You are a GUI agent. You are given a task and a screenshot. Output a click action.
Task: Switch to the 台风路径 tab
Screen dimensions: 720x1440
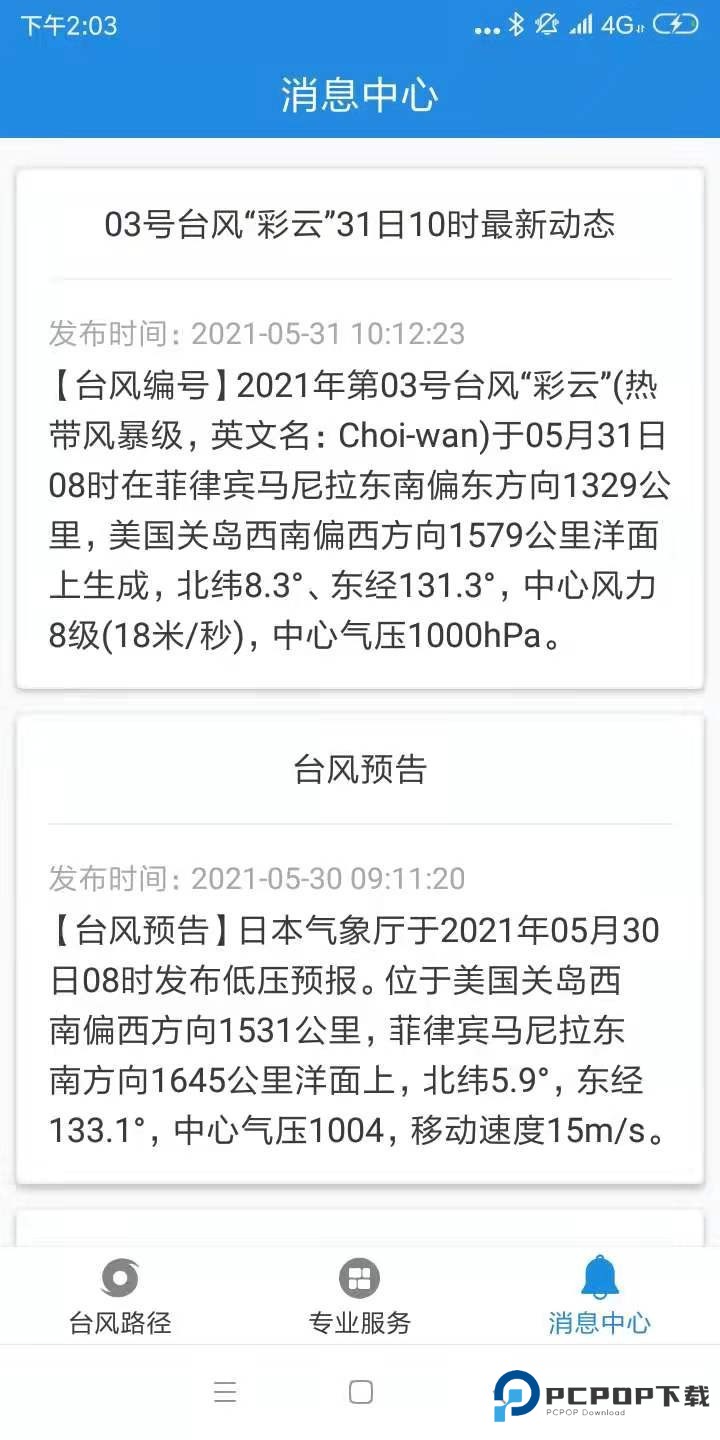point(119,1323)
